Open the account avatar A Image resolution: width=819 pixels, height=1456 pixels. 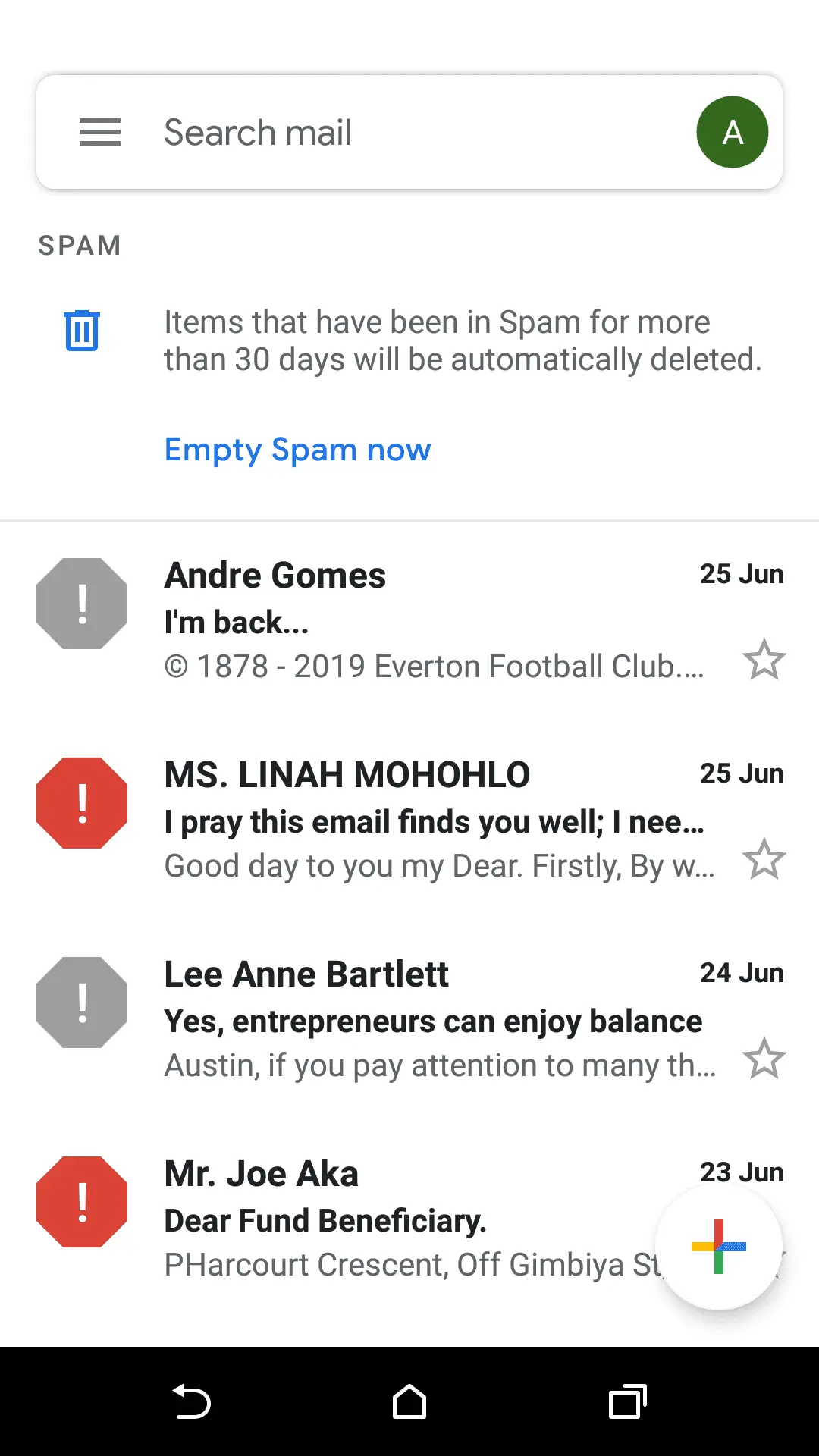tap(732, 133)
